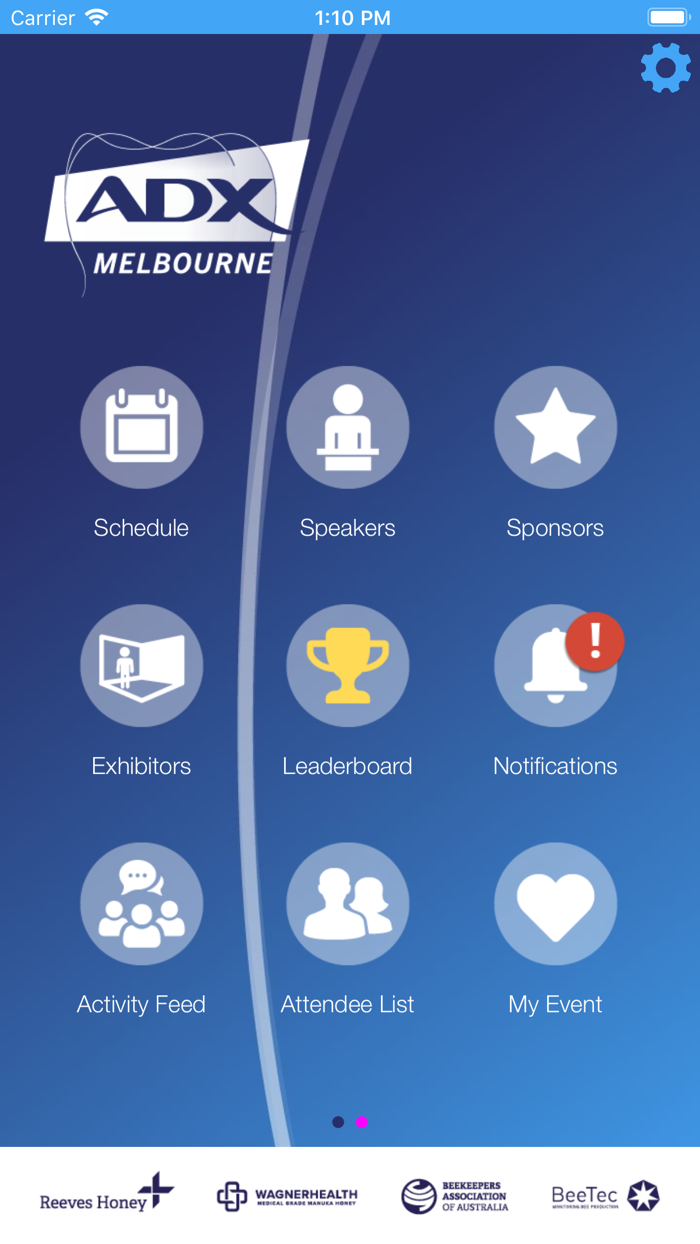Select the Beekeepers Association of Australia logo
The height and width of the screenshot is (1244, 700).
(455, 1196)
